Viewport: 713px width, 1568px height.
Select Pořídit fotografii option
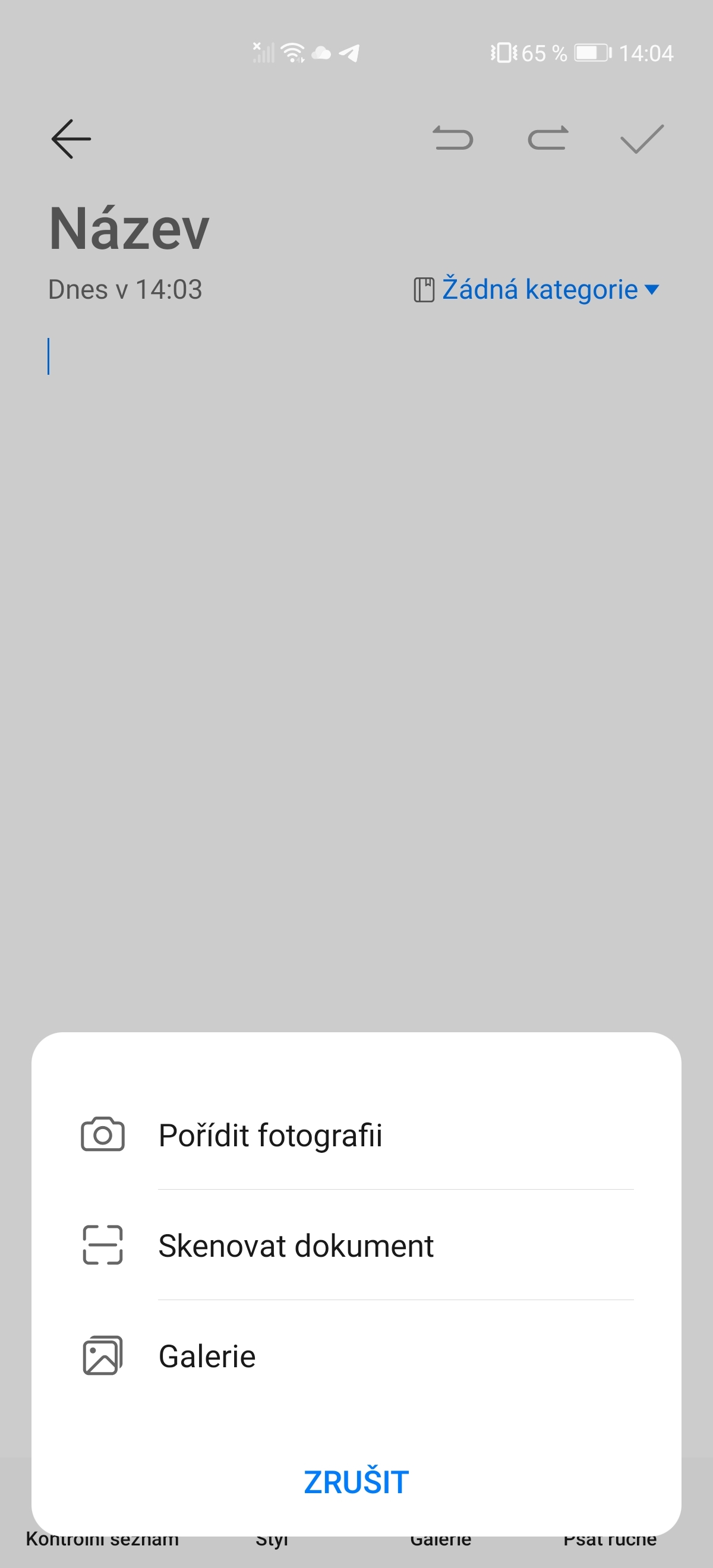click(270, 1134)
